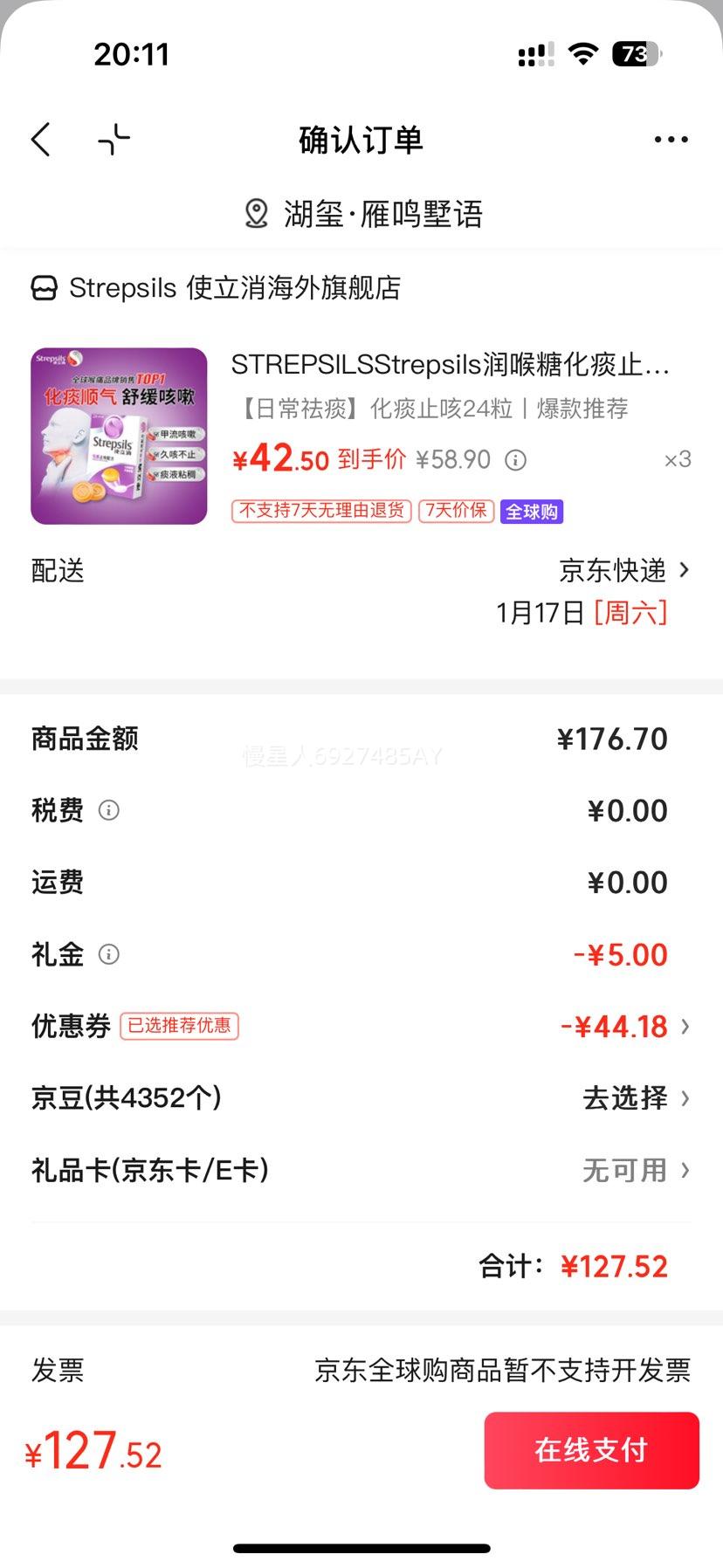Tap the battery indicator showing 73

tap(638, 54)
